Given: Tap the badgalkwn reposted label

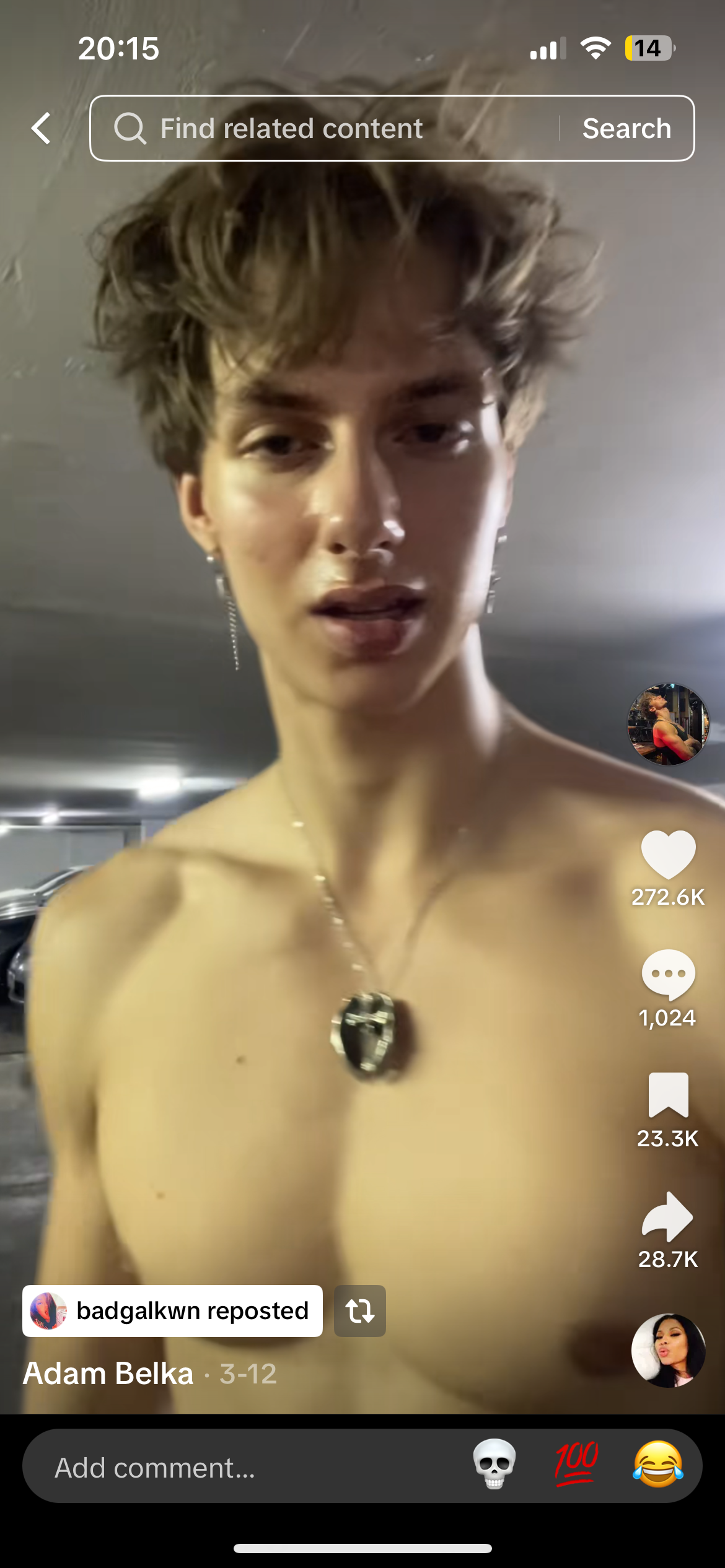Looking at the screenshot, I should [x=172, y=1311].
